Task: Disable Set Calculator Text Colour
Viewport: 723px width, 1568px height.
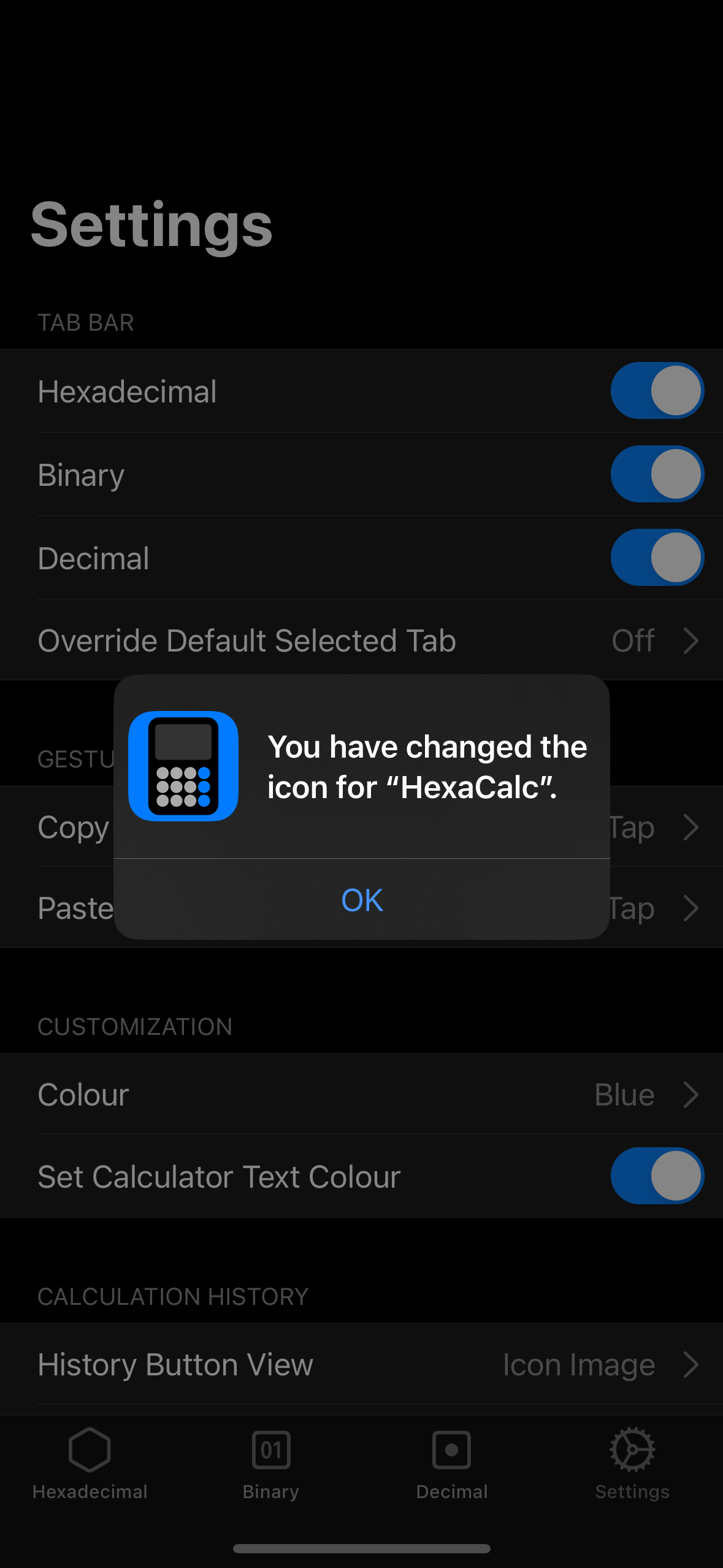Action: point(657,1176)
